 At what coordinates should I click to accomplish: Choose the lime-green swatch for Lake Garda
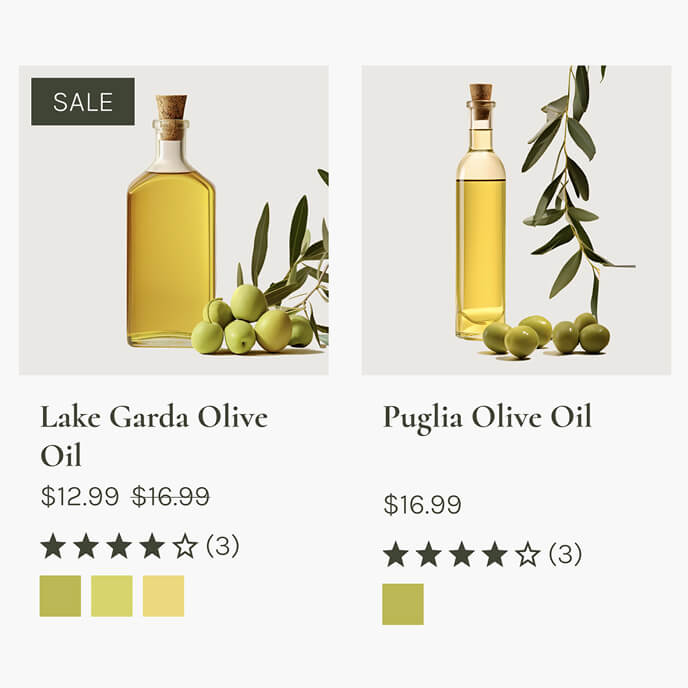click(112, 596)
